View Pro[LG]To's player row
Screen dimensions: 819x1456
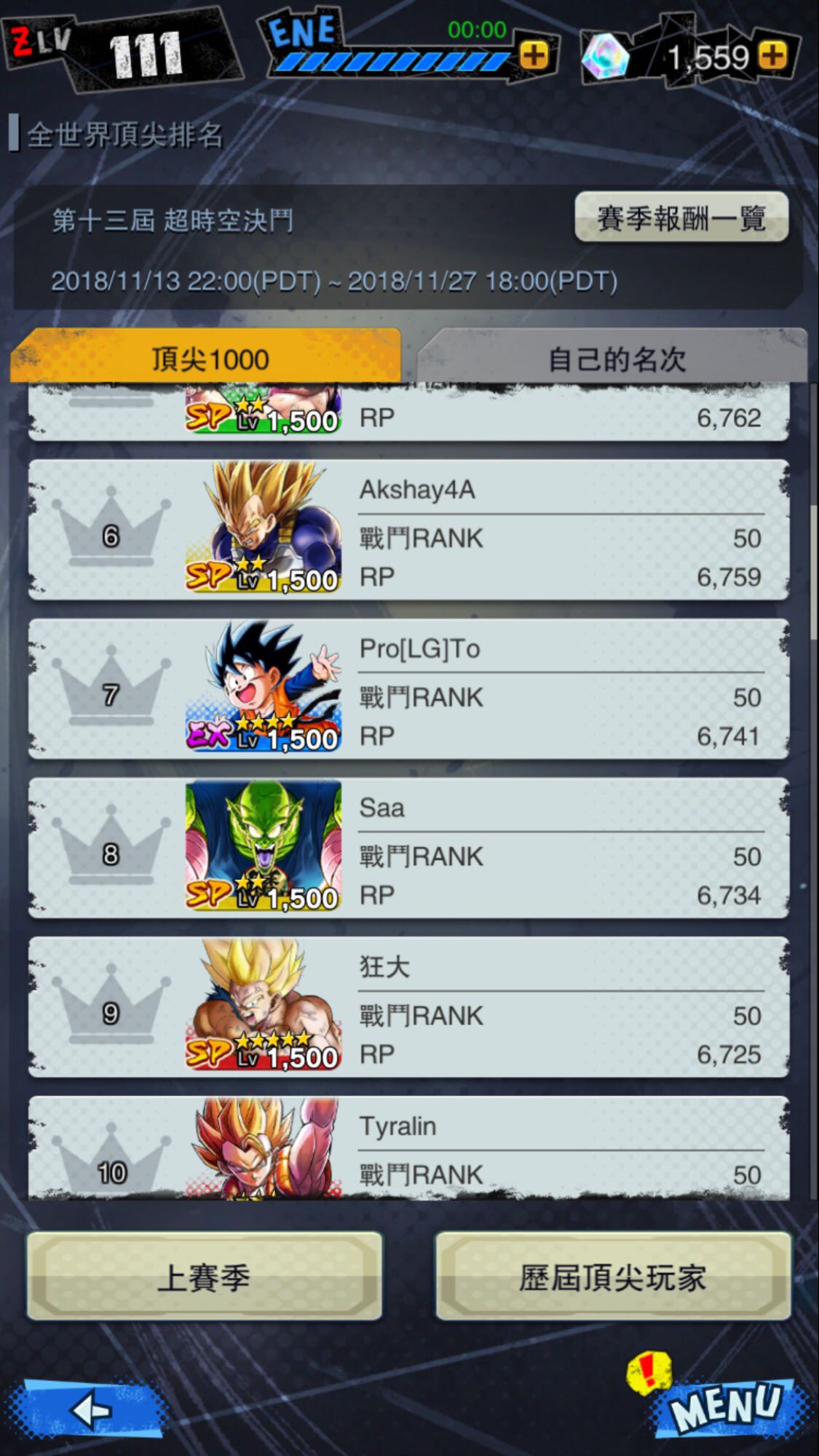[408, 689]
